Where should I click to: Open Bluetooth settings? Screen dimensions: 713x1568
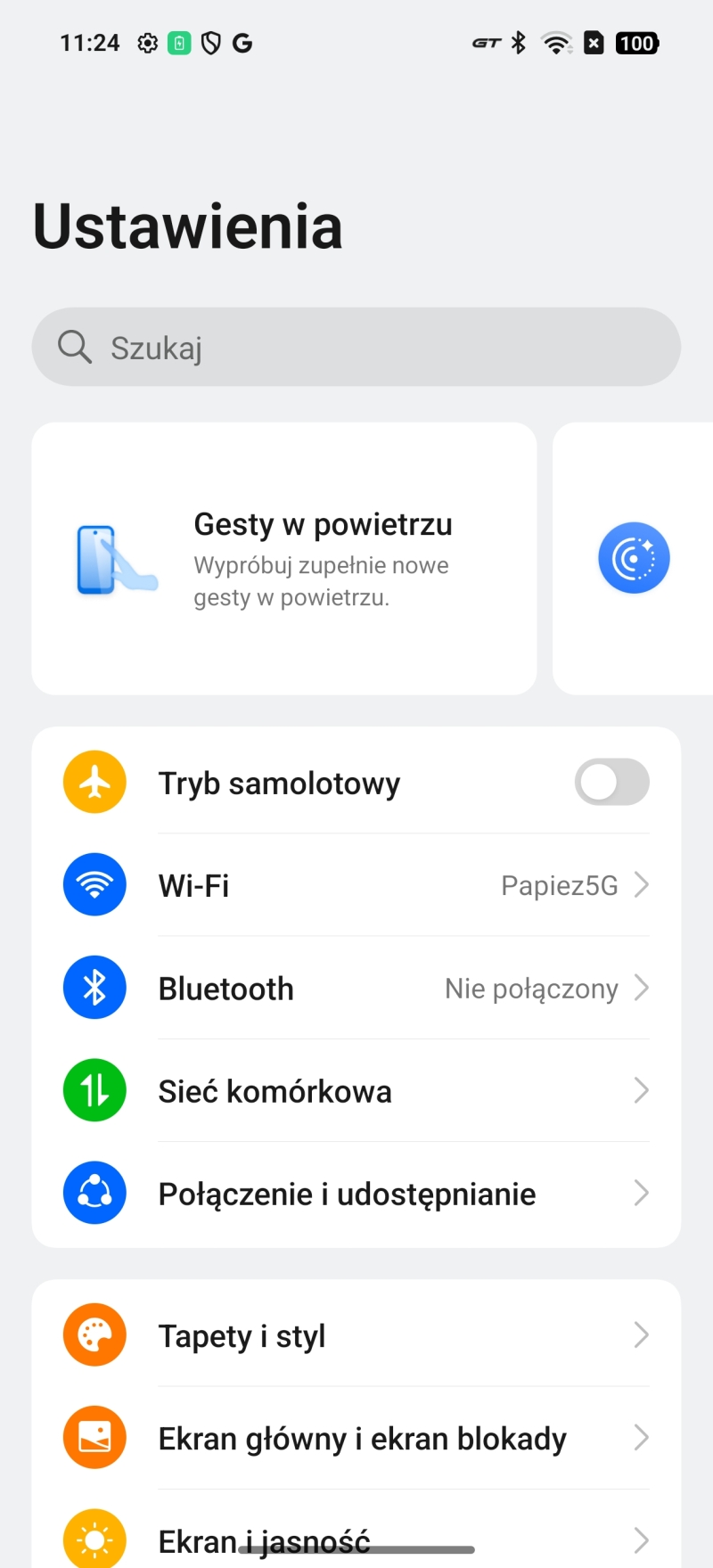coord(356,988)
